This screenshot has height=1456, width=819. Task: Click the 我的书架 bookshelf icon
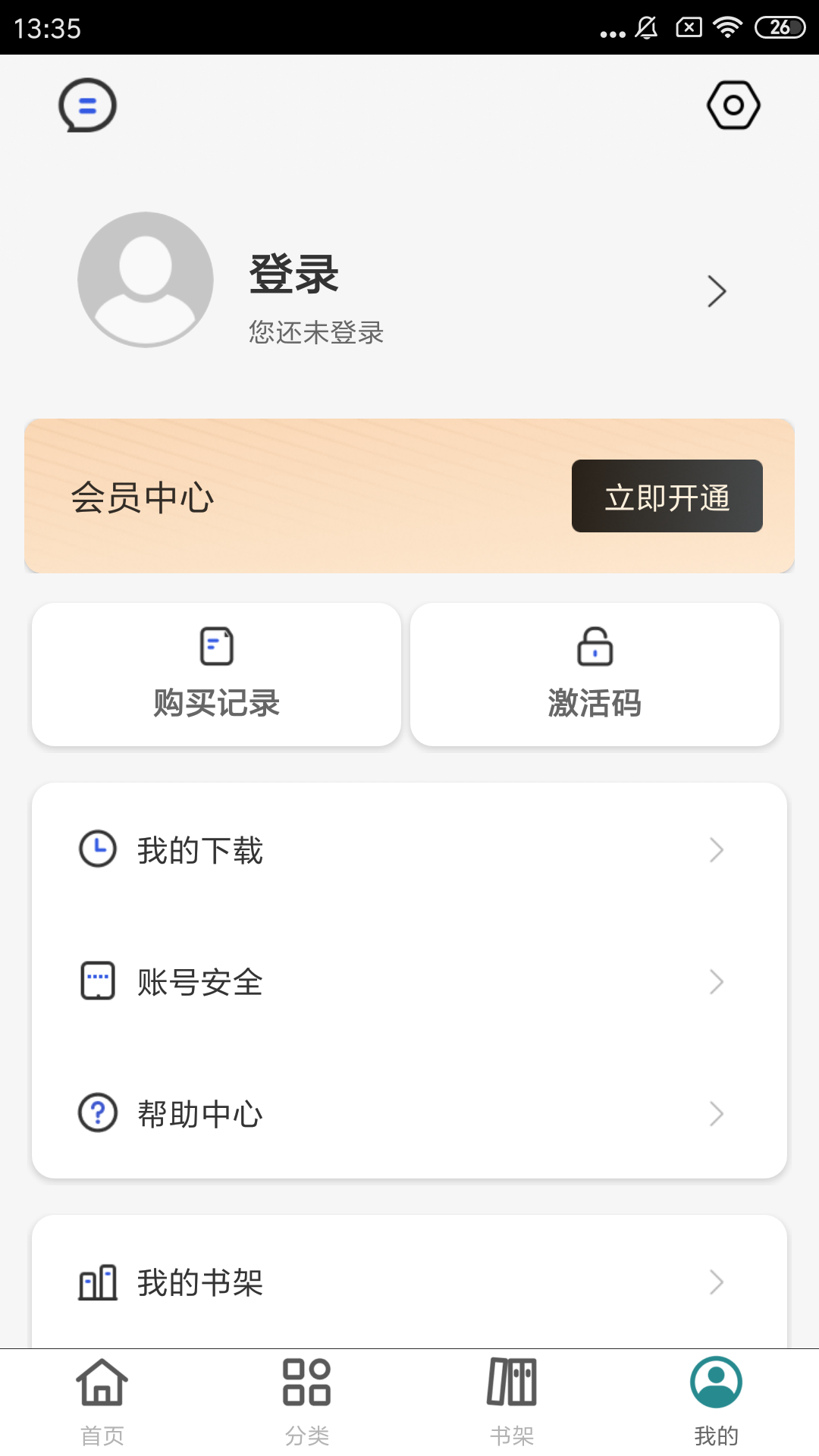[x=96, y=1283]
